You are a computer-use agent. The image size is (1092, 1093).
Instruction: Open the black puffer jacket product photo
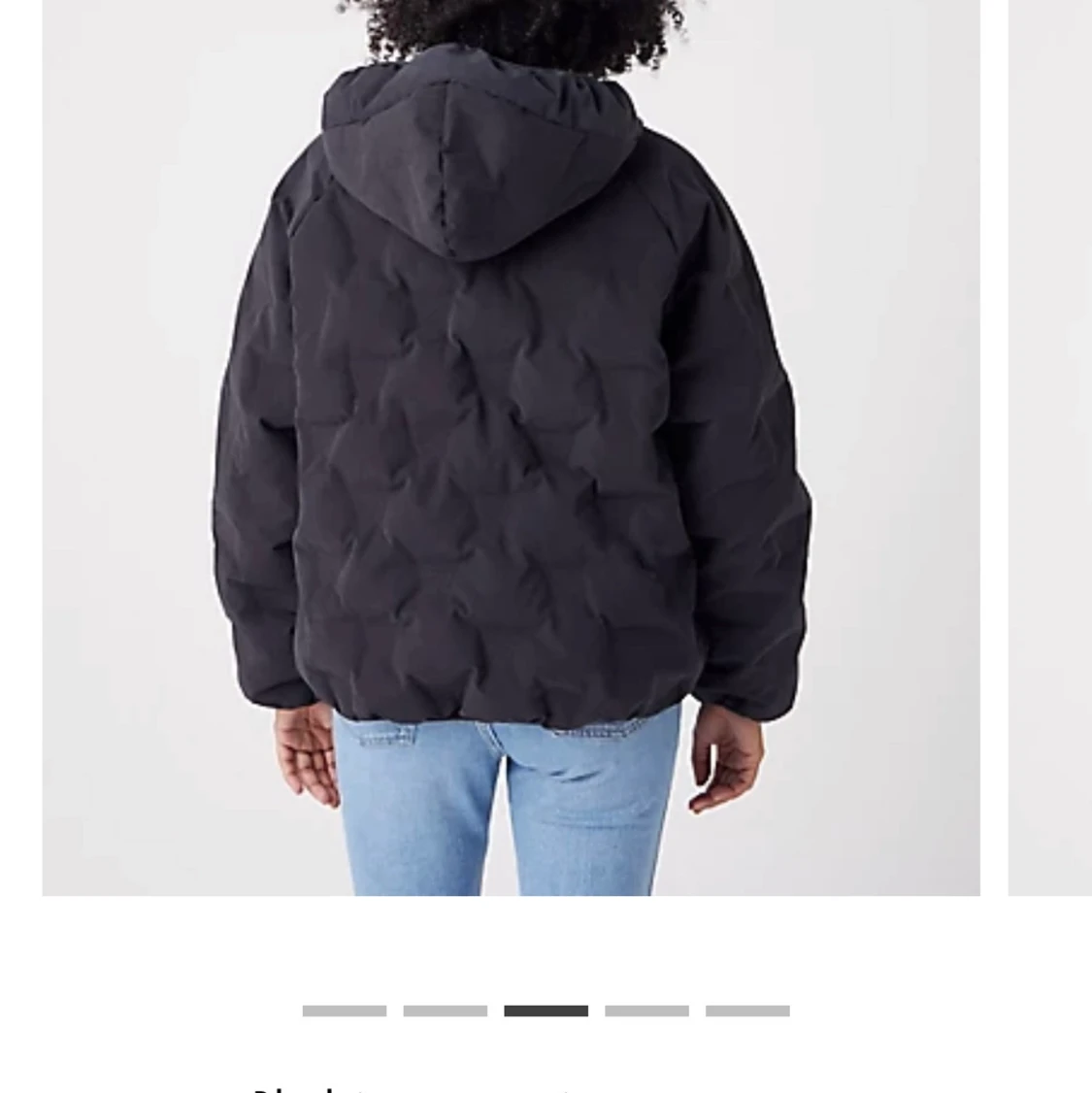(x=511, y=447)
